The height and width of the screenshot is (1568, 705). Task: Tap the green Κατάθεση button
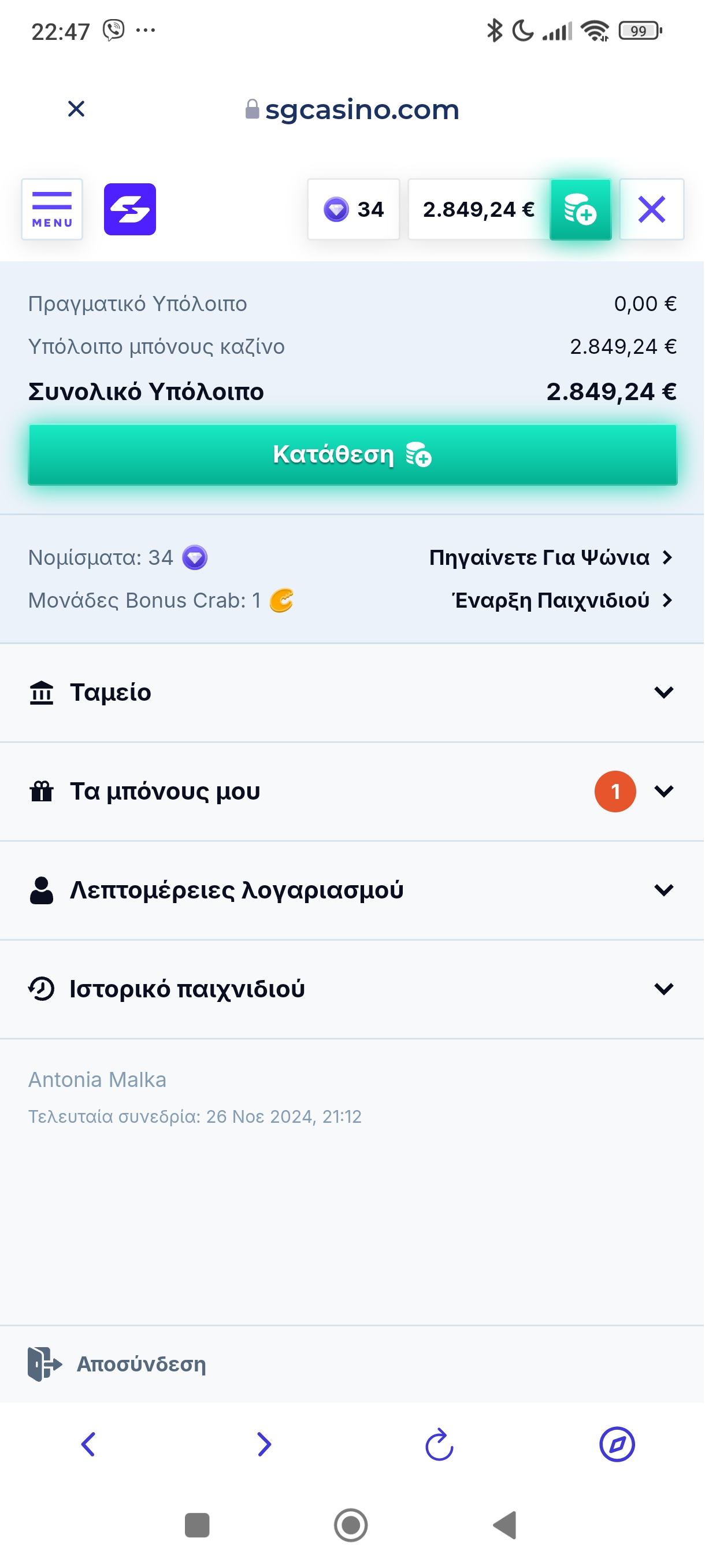click(352, 454)
